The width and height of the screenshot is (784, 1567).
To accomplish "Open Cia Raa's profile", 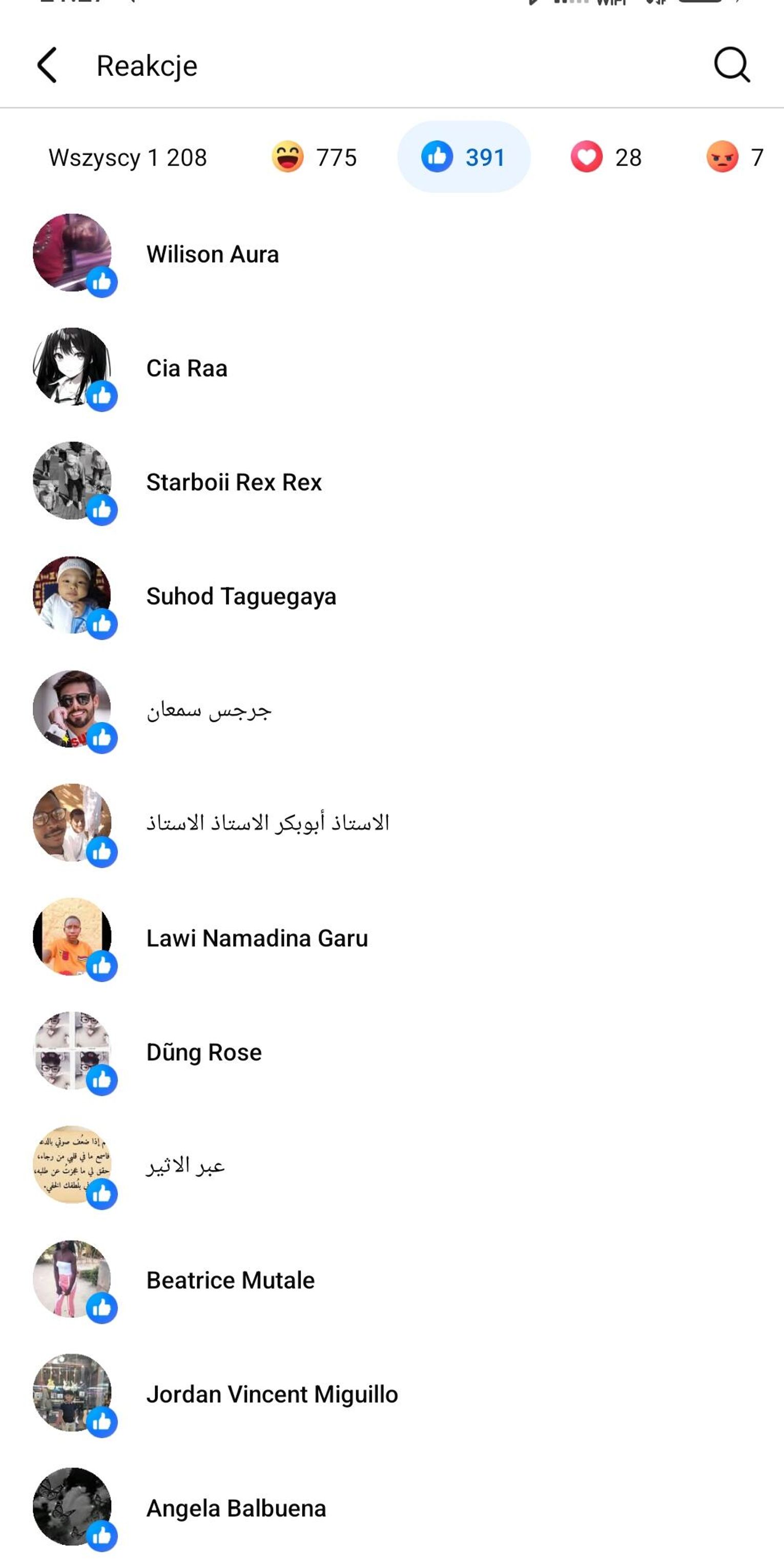I will click(x=187, y=368).
